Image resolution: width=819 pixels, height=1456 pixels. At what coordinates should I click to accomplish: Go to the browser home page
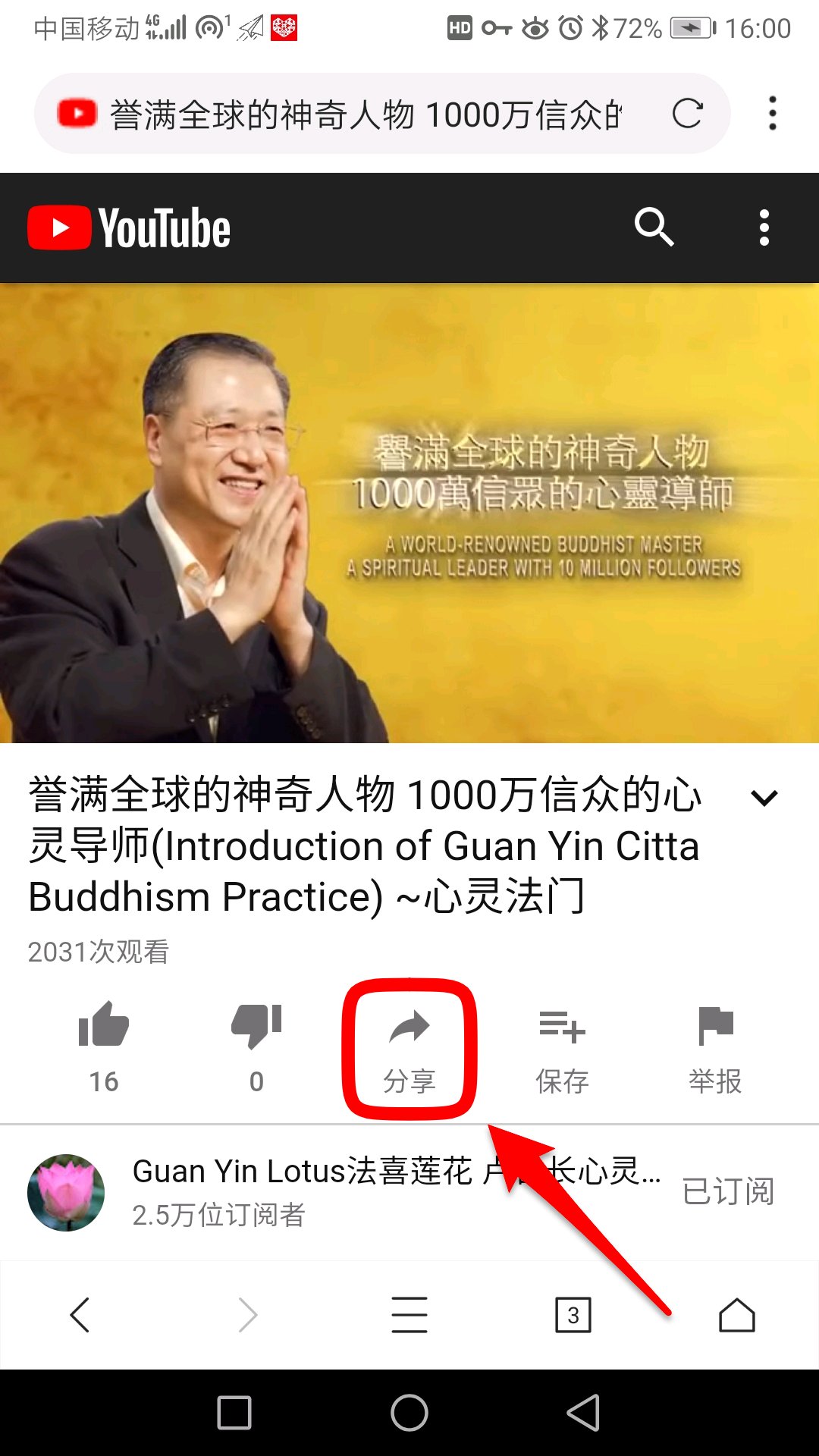[736, 1314]
